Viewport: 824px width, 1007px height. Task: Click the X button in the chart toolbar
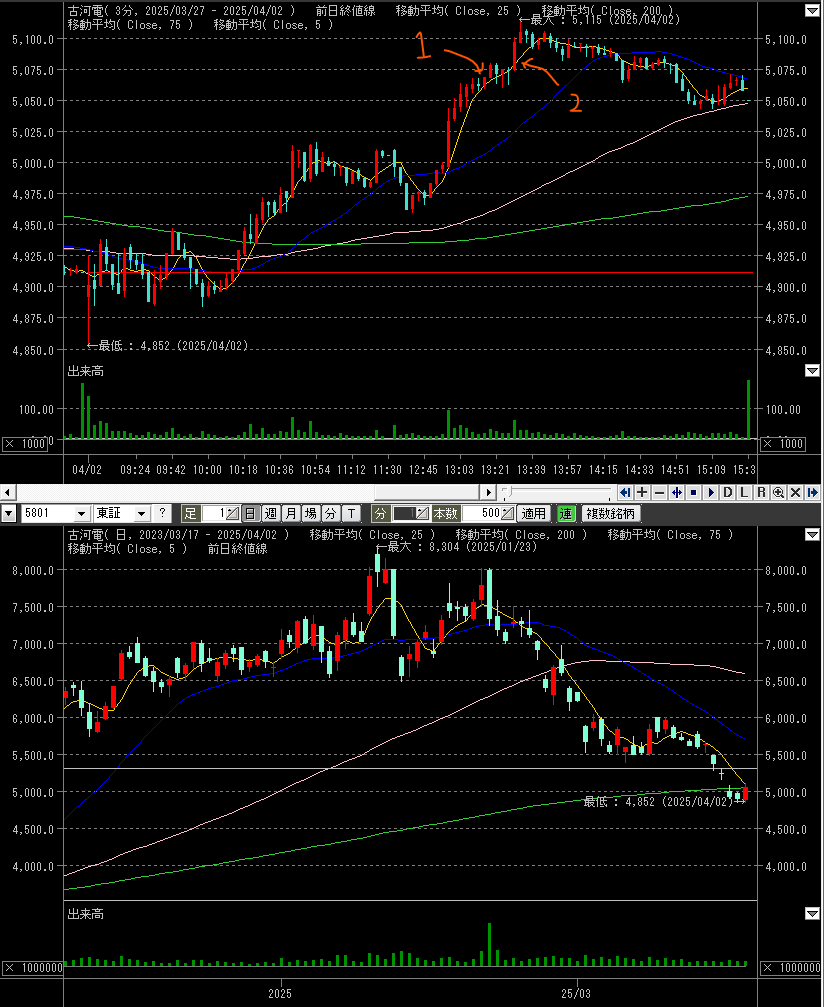pyautogui.click(x=796, y=492)
